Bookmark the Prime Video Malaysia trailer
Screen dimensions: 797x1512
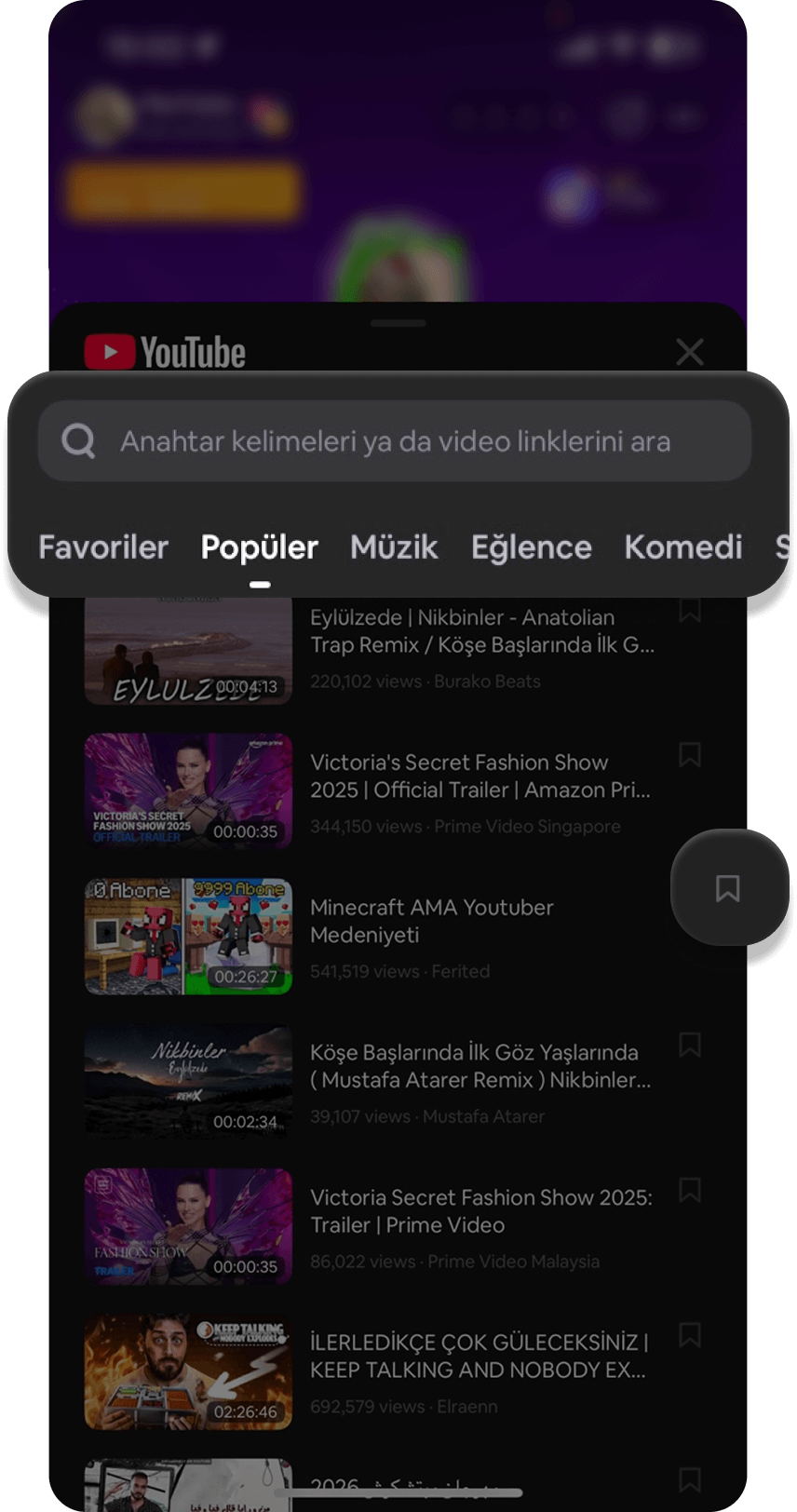tap(689, 1190)
